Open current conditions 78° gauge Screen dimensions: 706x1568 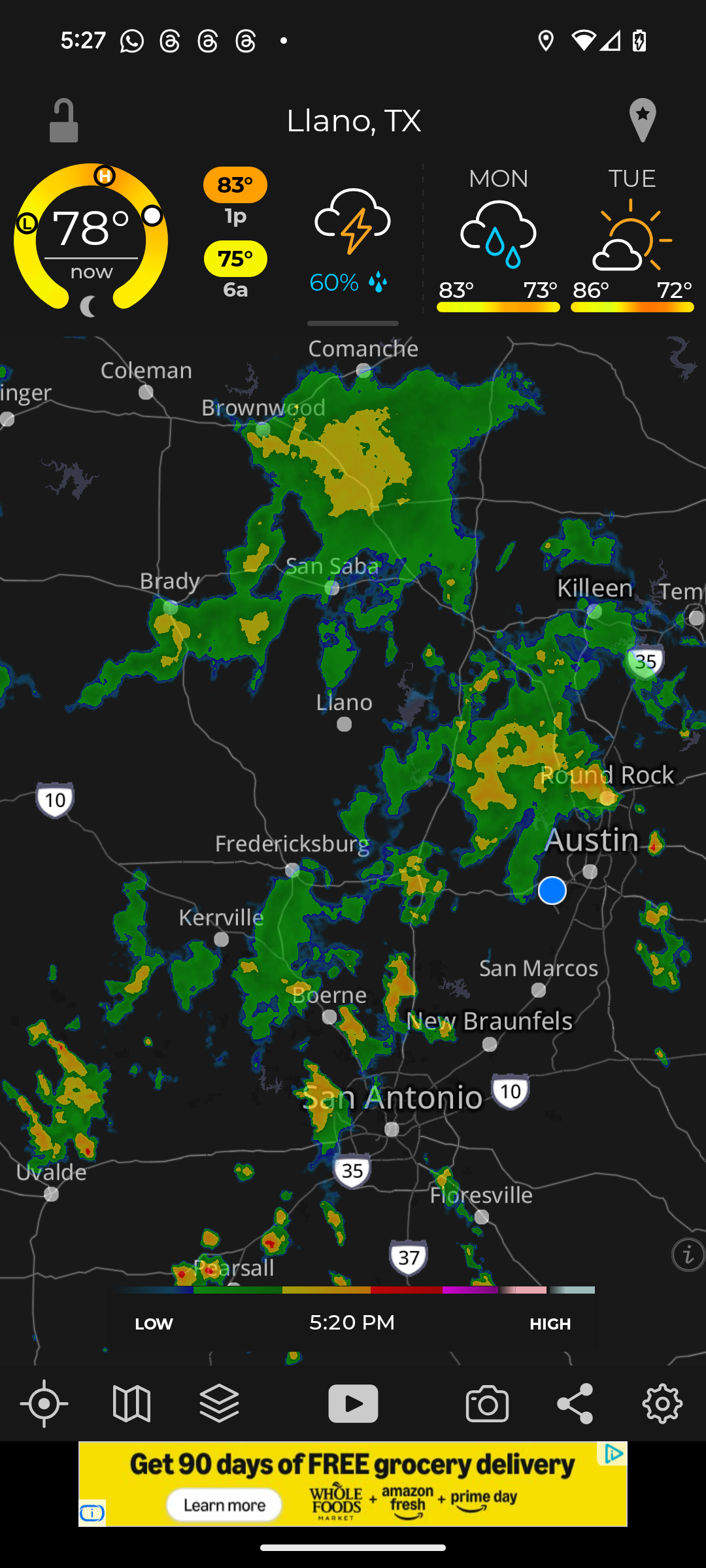tap(91, 238)
